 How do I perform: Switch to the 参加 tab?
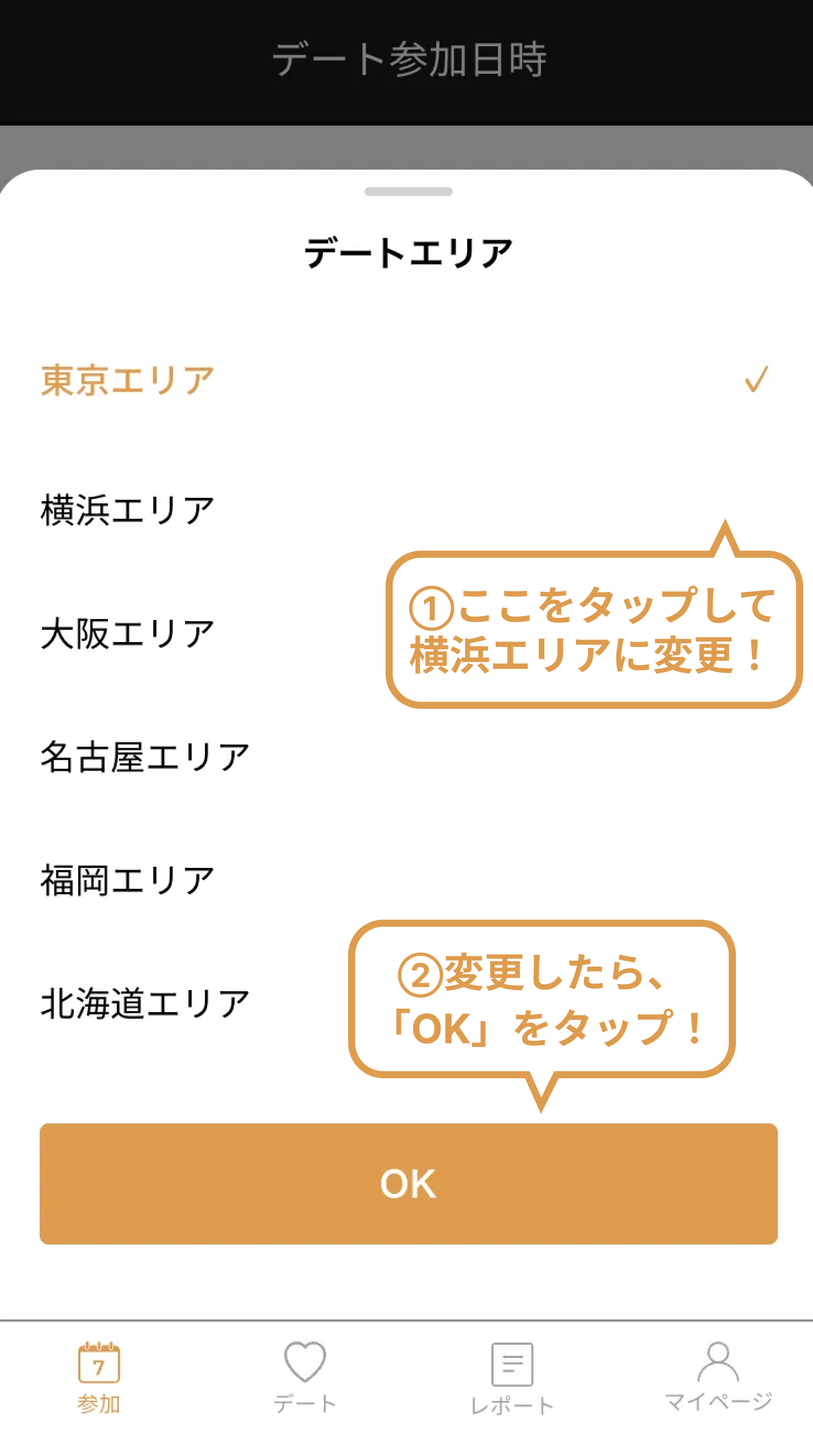coord(99,1377)
